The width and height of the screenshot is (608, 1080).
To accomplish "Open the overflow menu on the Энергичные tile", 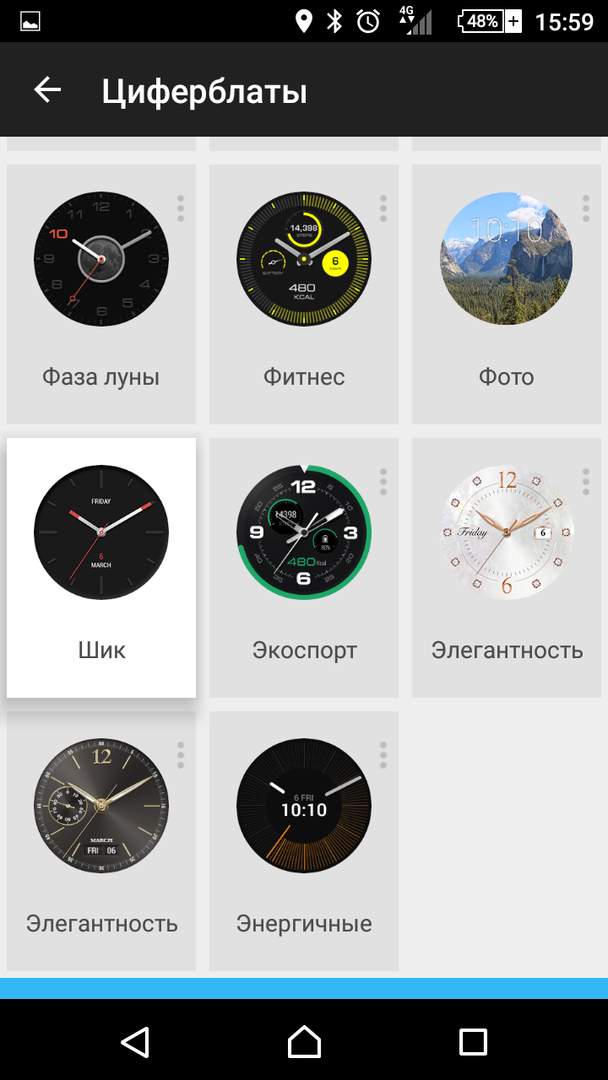I will (383, 755).
